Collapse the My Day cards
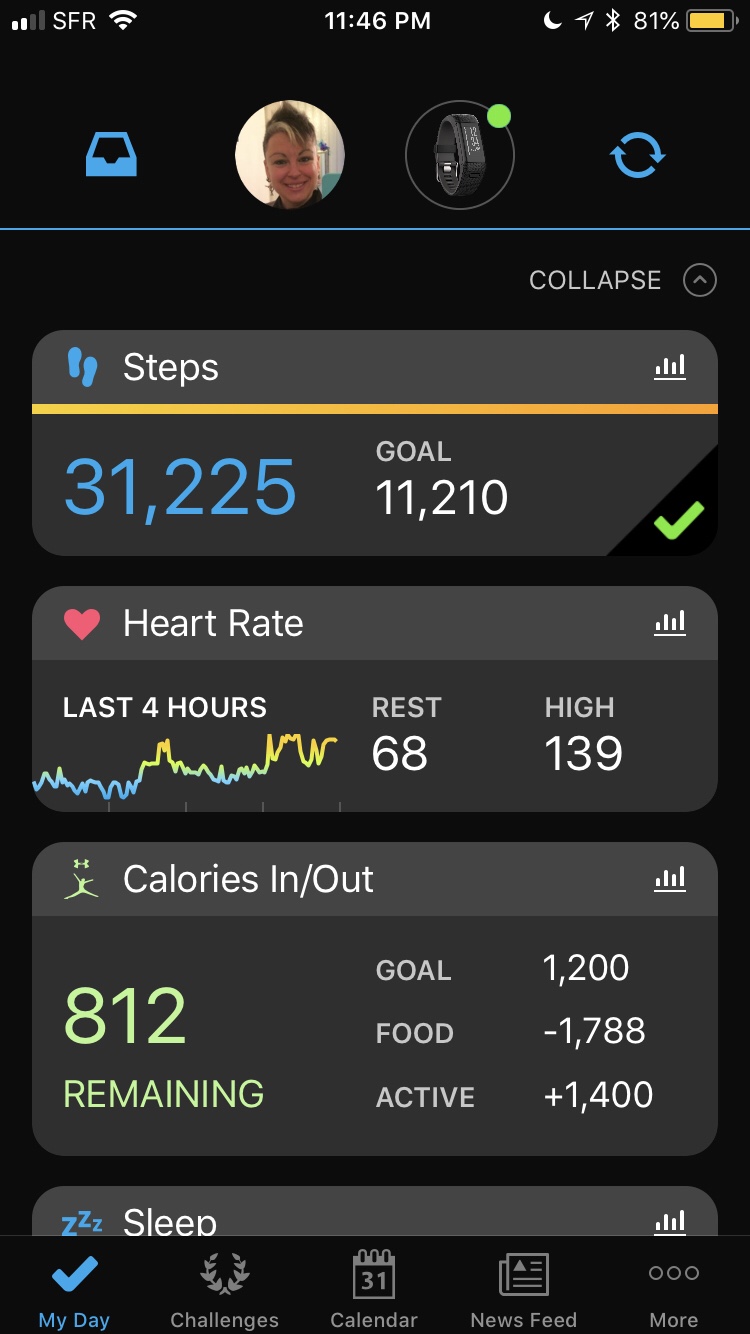 (622, 281)
